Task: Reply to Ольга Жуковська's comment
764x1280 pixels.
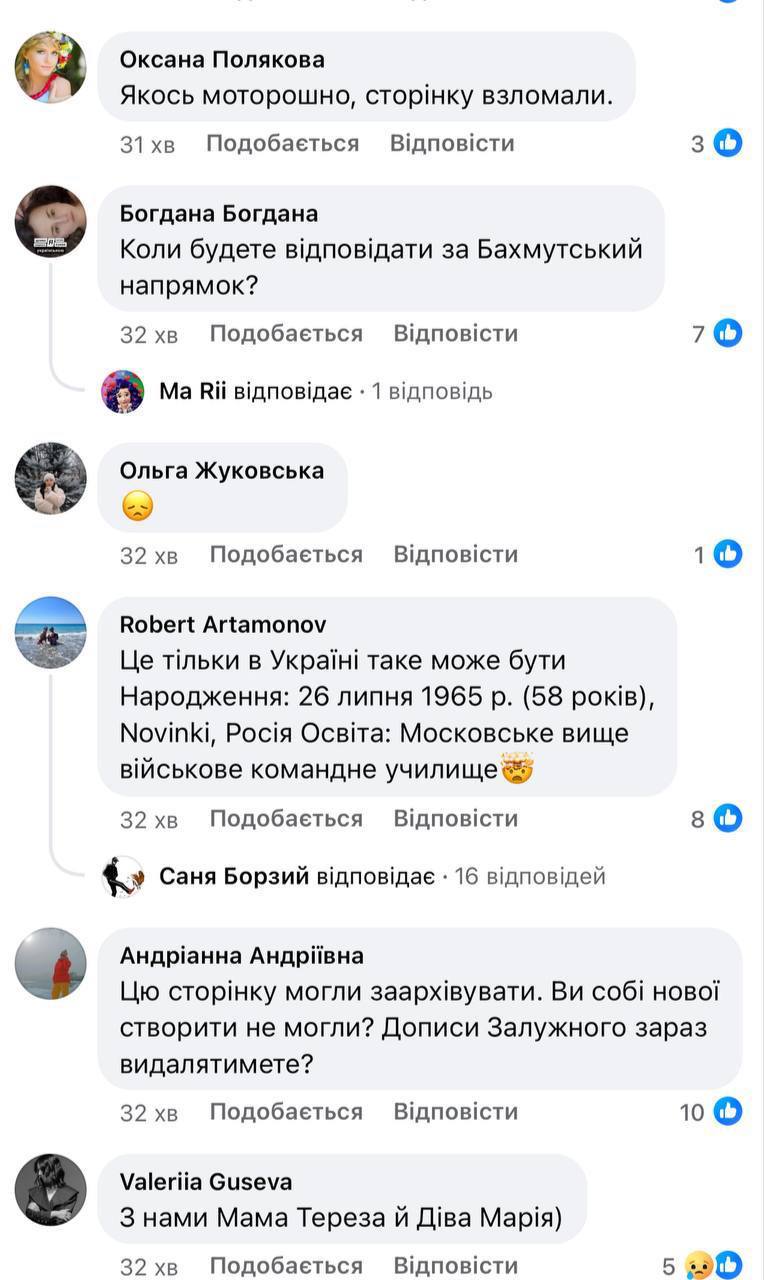Action: pyautogui.click(x=456, y=554)
